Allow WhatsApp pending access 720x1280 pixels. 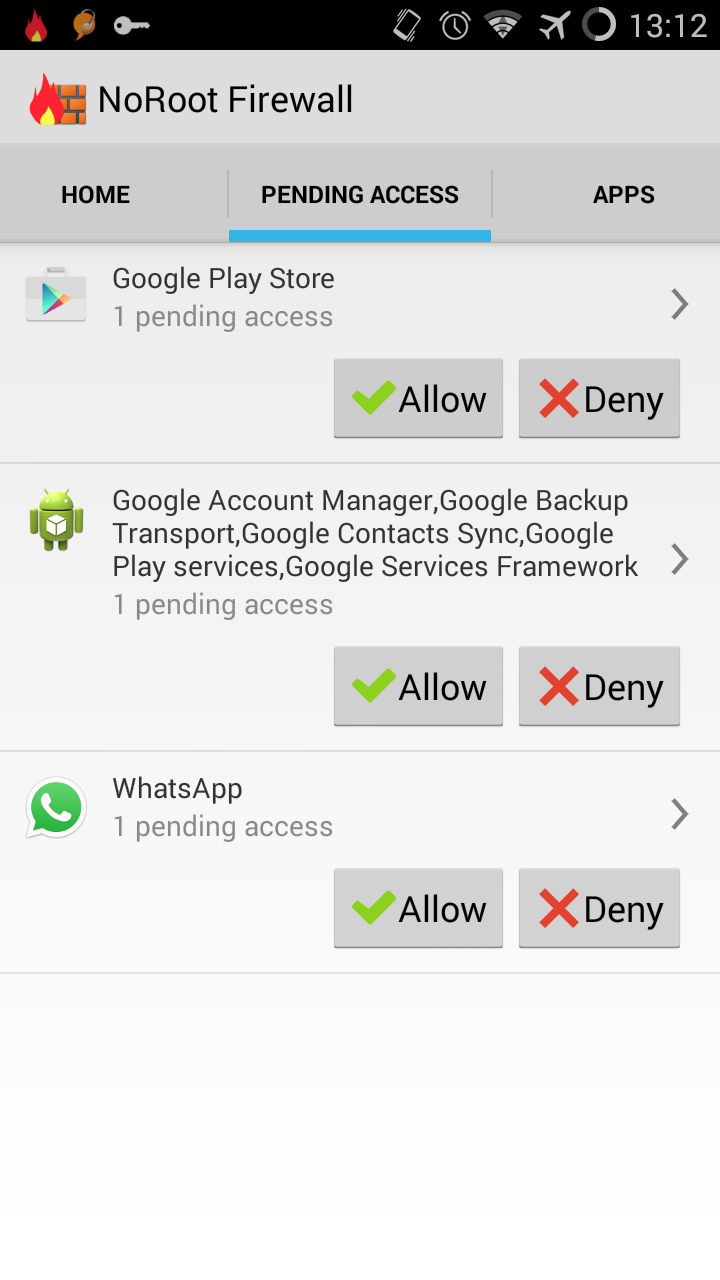418,909
